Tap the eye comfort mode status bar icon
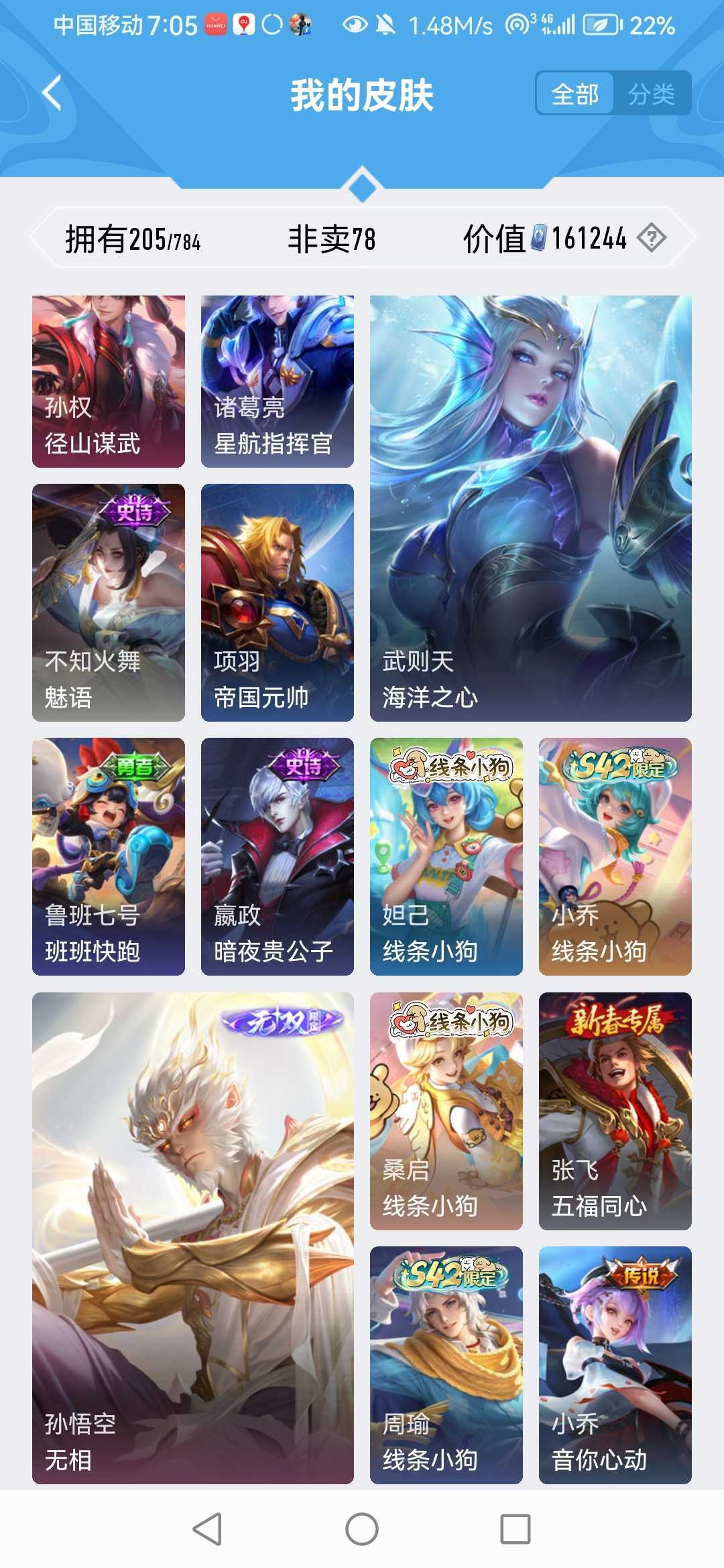The image size is (724, 1568). click(356, 24)
